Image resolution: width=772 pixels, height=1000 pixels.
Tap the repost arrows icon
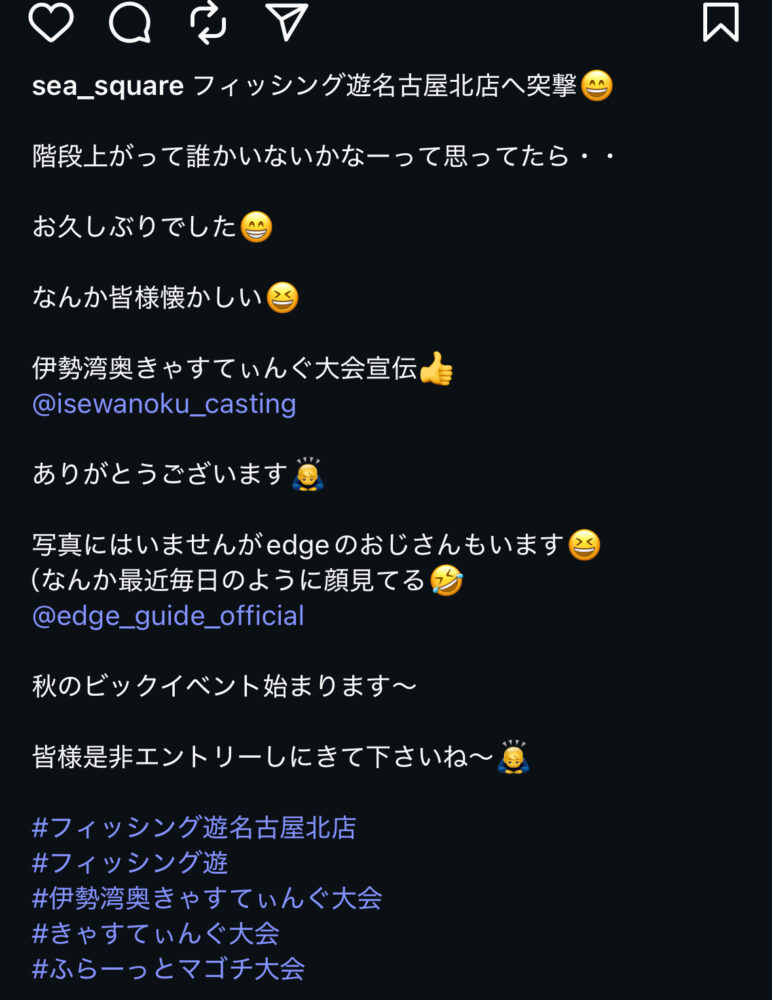208,22
